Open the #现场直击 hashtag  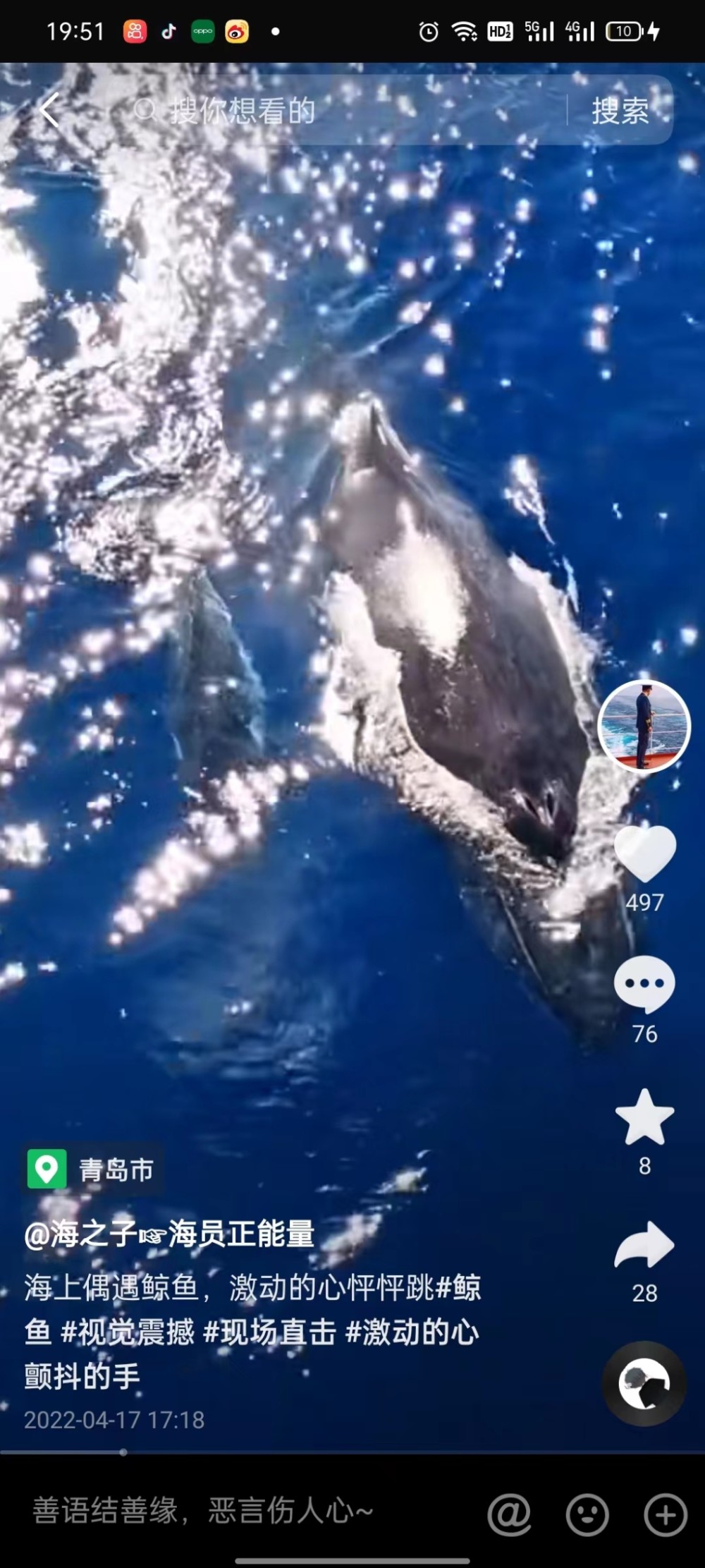tap(269, 1332)
